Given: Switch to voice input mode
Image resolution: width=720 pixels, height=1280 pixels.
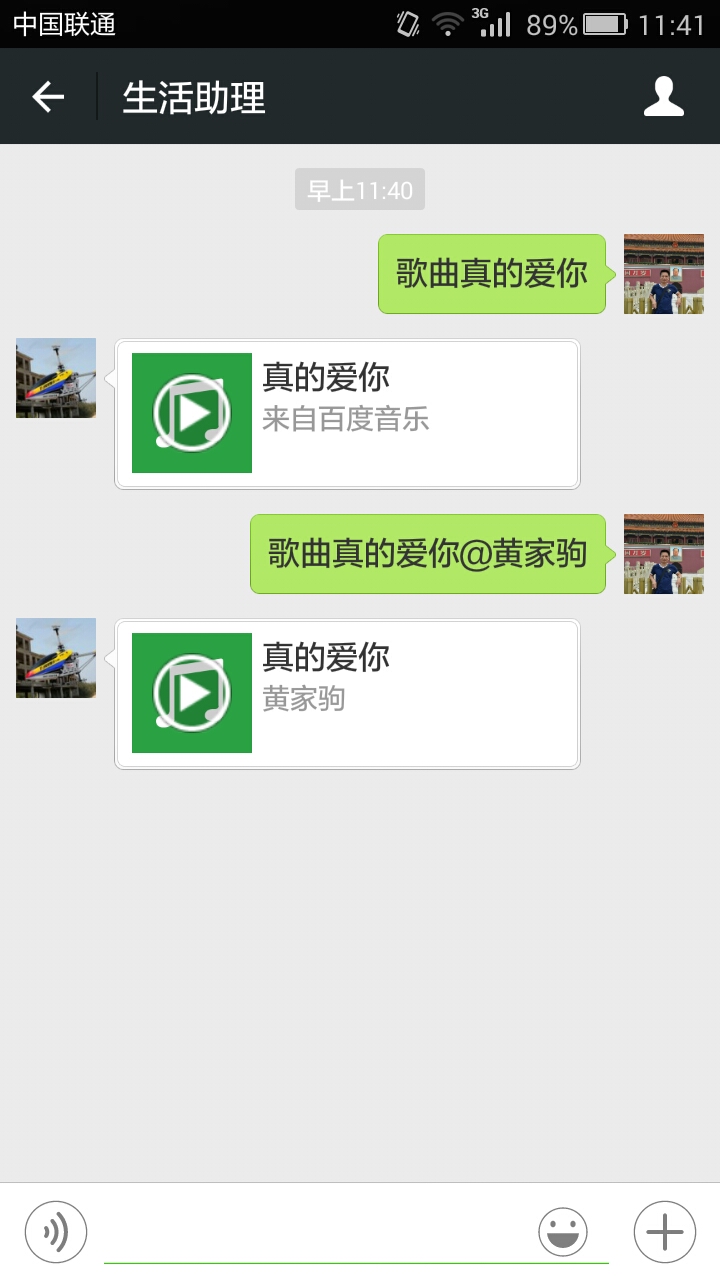Looking at the screenshot, I should point(56,1232).
